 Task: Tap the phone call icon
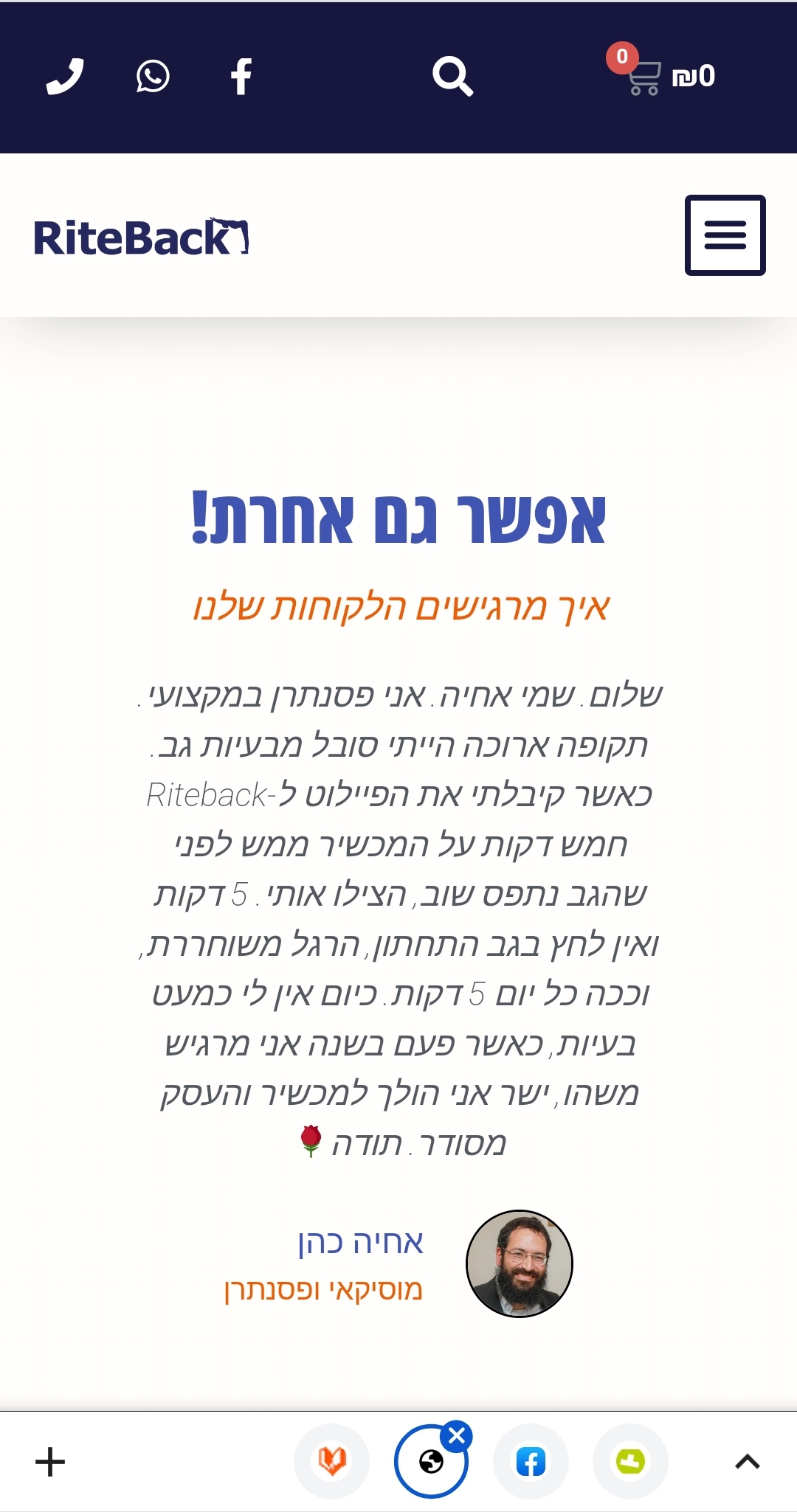65,77
